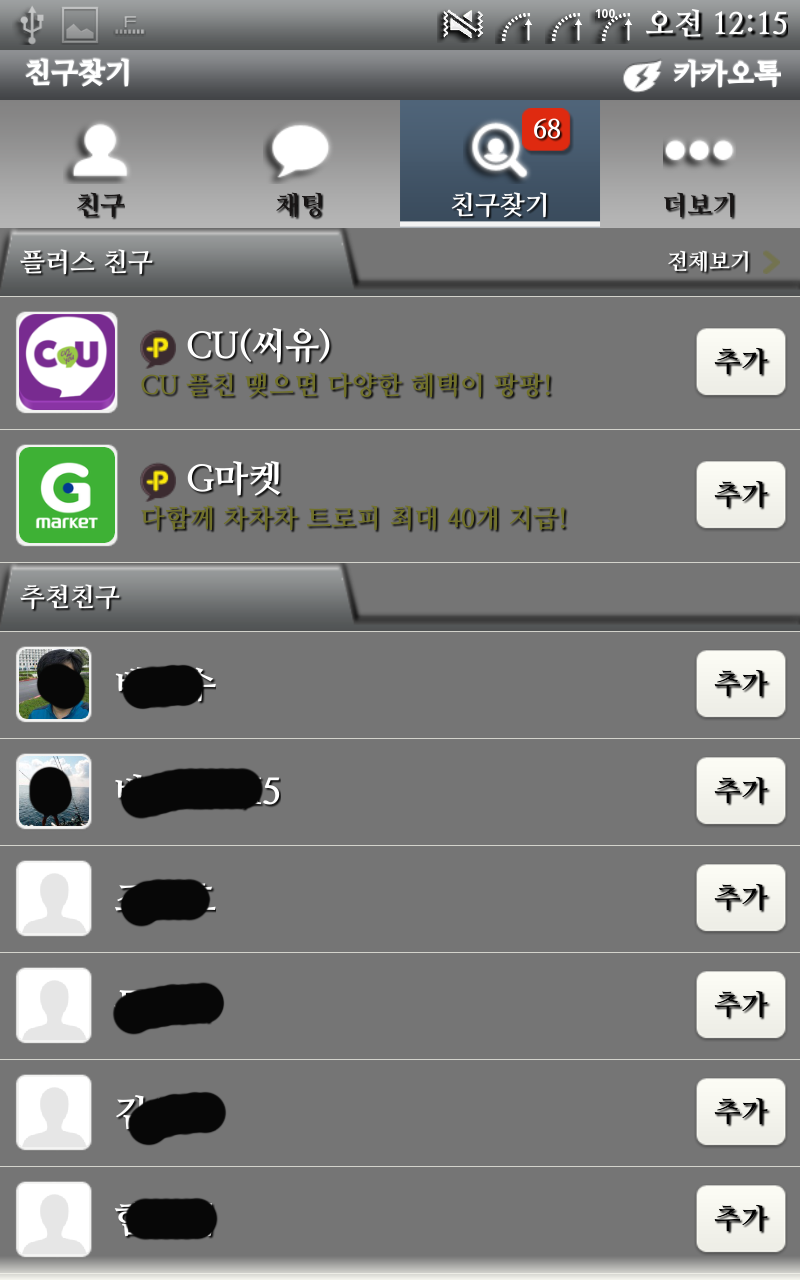Add the recommended friend ending in 15
Image resolution: width=800 pixels, height=1280 pixels.
coord(740,791)
